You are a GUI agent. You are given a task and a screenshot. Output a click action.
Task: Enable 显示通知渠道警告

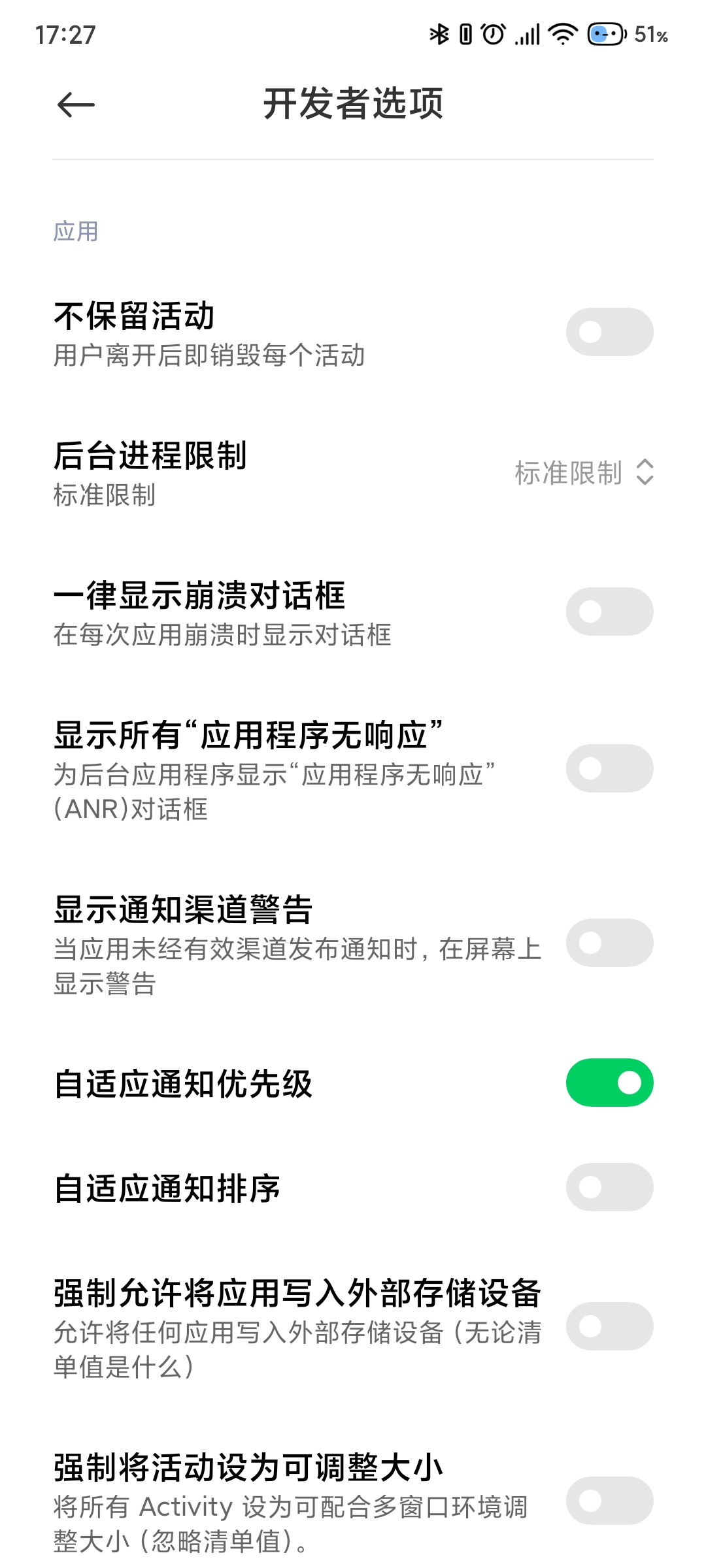click(609, 943)
